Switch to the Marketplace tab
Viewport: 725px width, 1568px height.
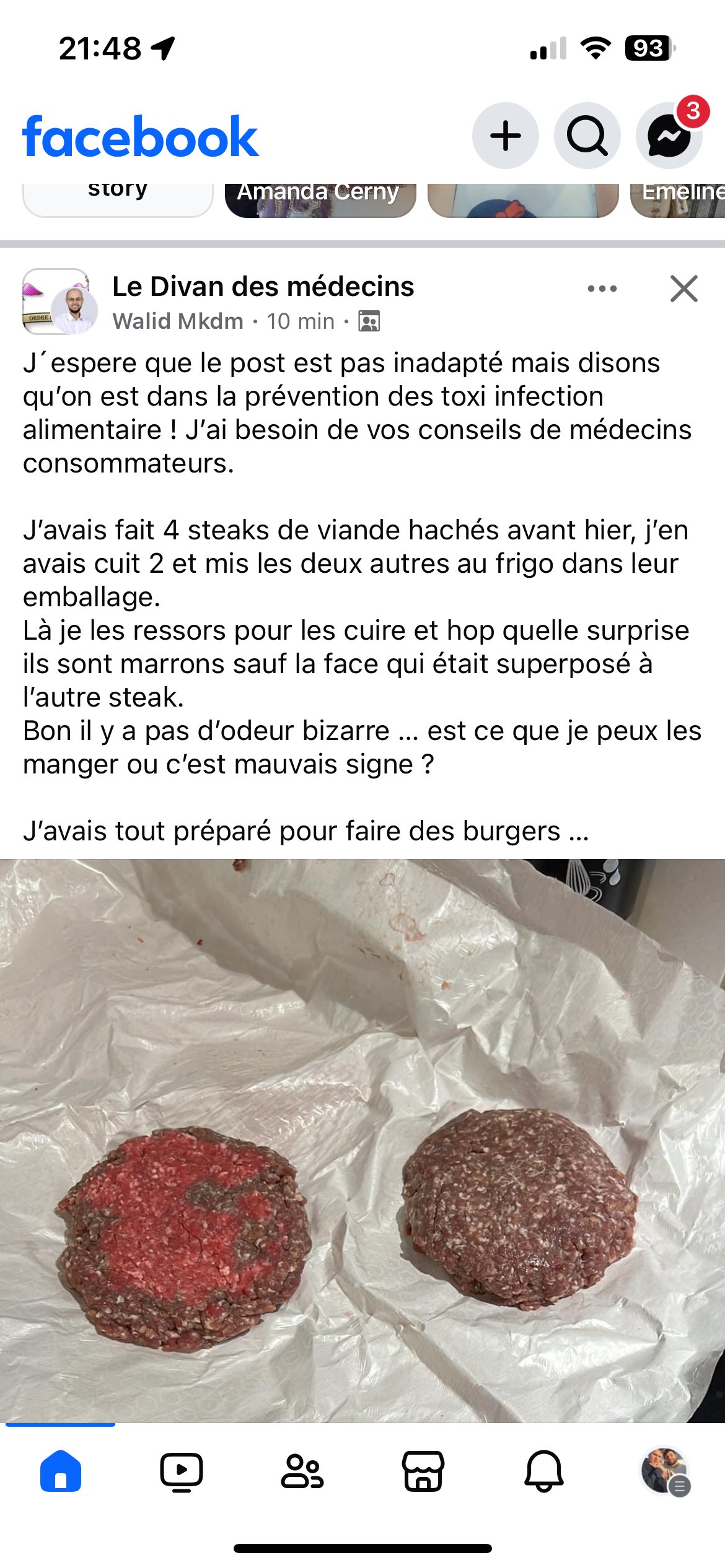coord(423,1471)
